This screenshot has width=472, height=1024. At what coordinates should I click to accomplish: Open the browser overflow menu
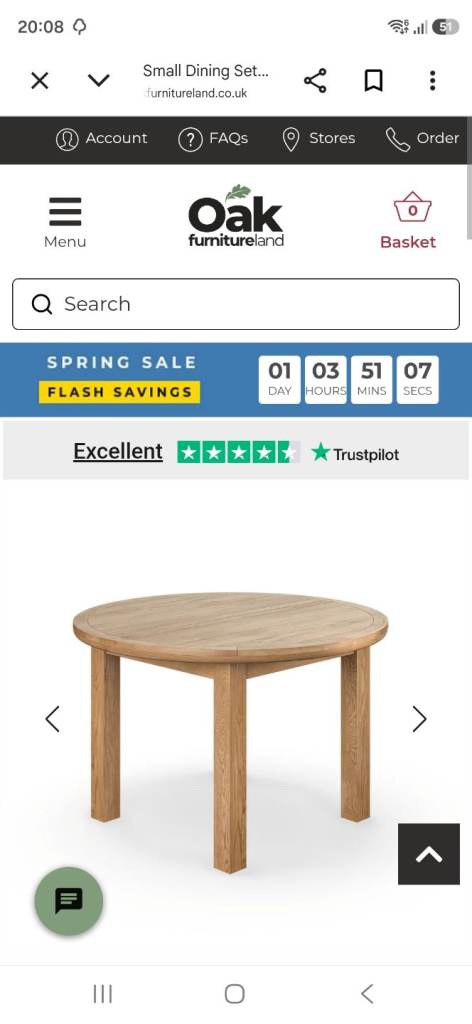[x=432, y=81]
